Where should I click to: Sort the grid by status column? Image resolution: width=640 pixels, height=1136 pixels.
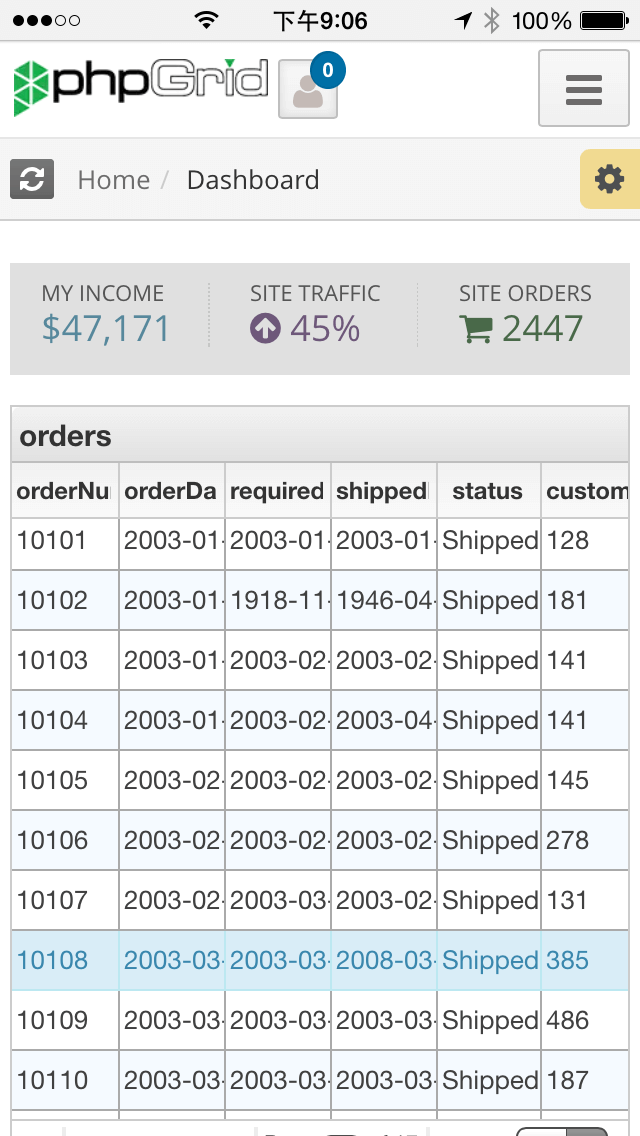coord(489,490)
